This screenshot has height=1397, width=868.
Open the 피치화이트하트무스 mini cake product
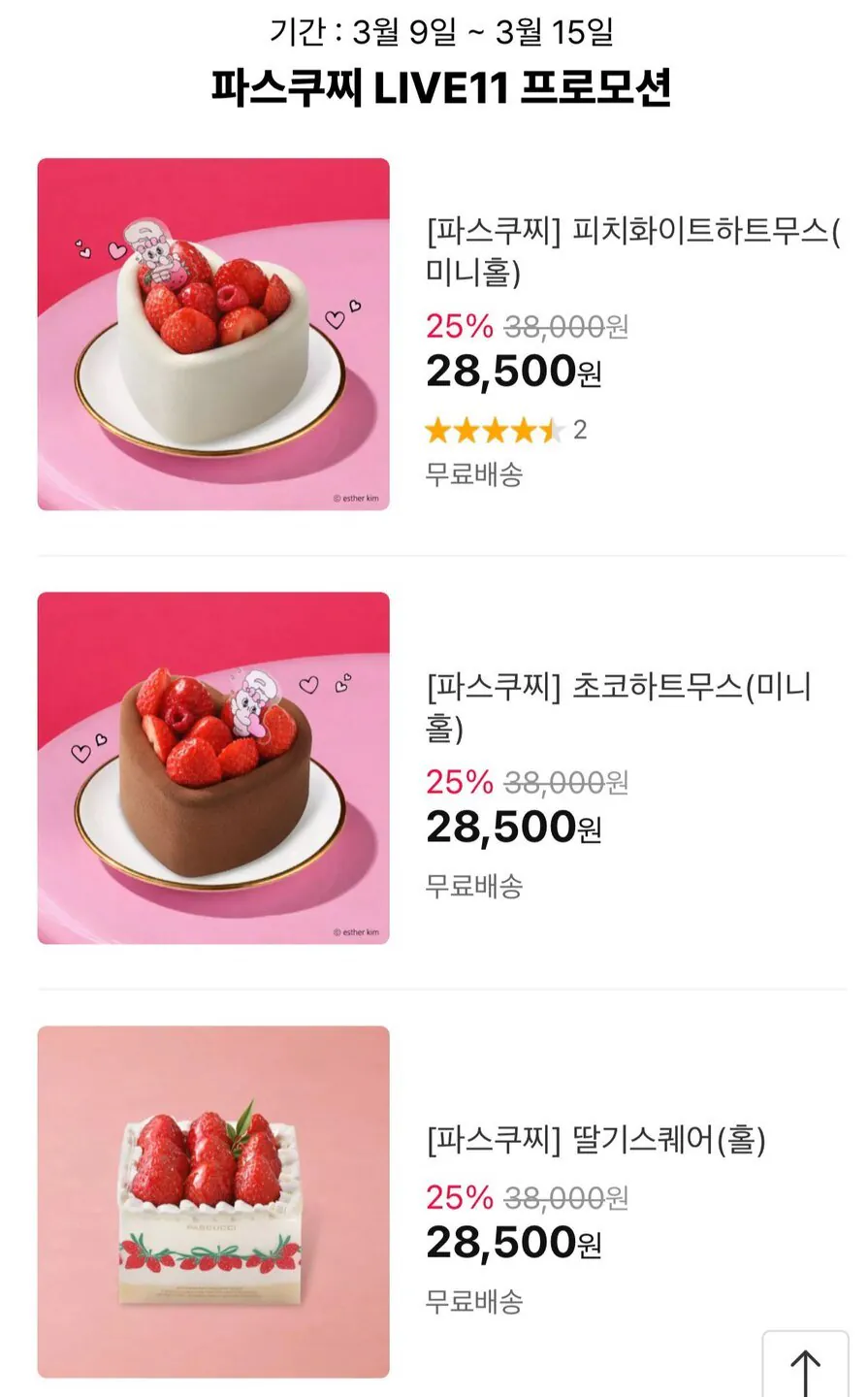(x=213, y=335)
